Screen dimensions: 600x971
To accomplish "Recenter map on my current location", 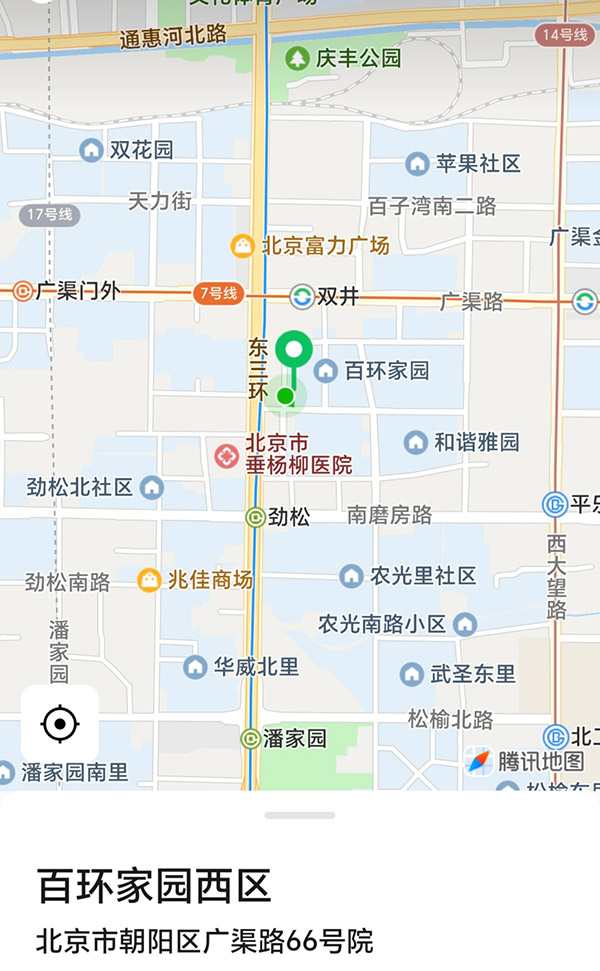I will (60, 723).
